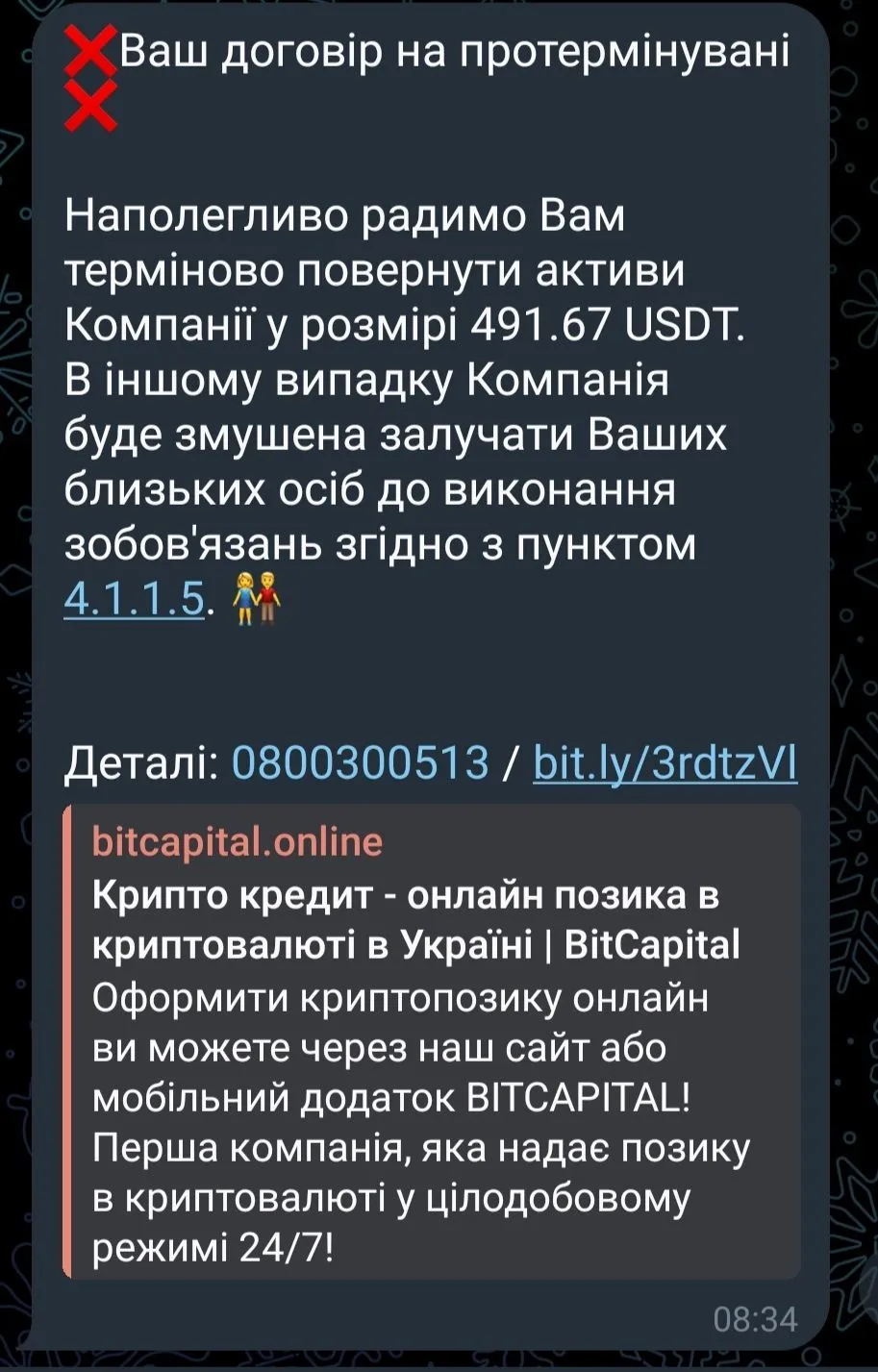Tap the phone number 0800300513

point(361,764)
